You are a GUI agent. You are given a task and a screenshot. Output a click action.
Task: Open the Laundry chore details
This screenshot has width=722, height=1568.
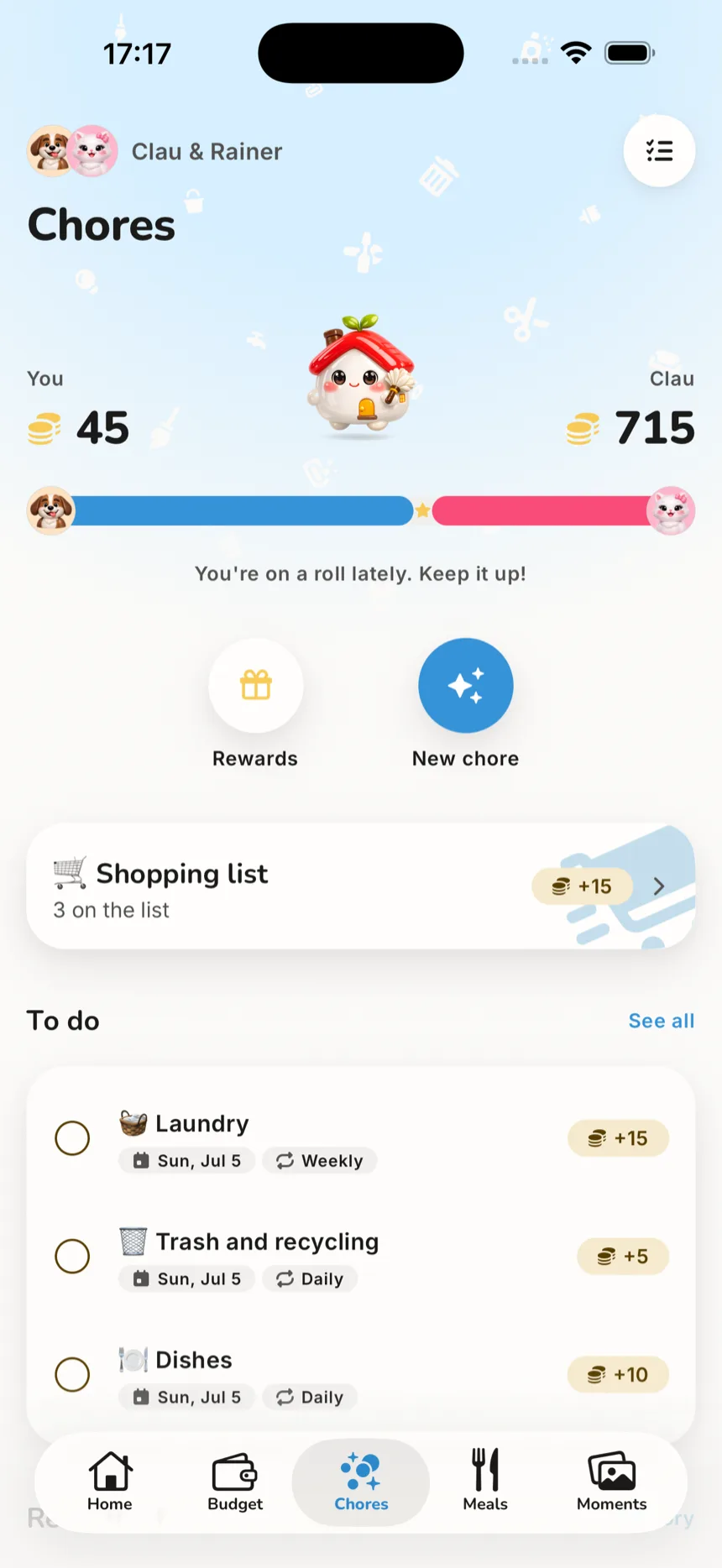pos(361,1139)
